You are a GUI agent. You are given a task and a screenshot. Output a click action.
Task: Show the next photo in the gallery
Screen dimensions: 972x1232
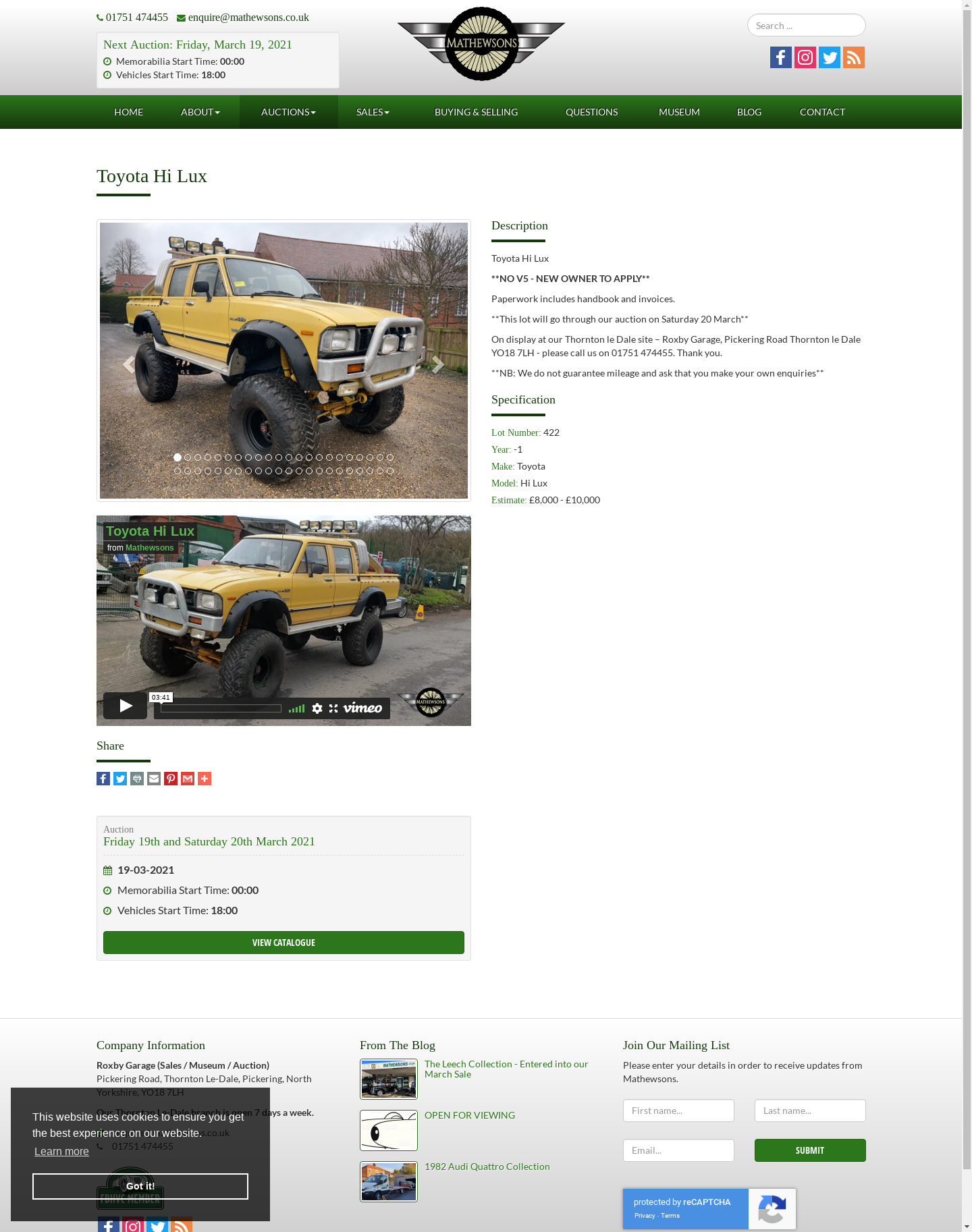(x=437, y=364)
